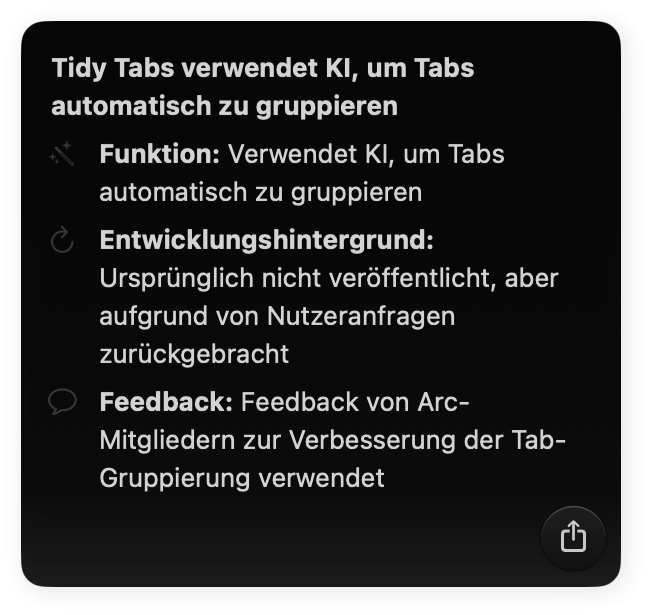The height and width of the screenshot is (615, 650).
Task: Share the Tidy Tabs summary
Action: point(573,537)
